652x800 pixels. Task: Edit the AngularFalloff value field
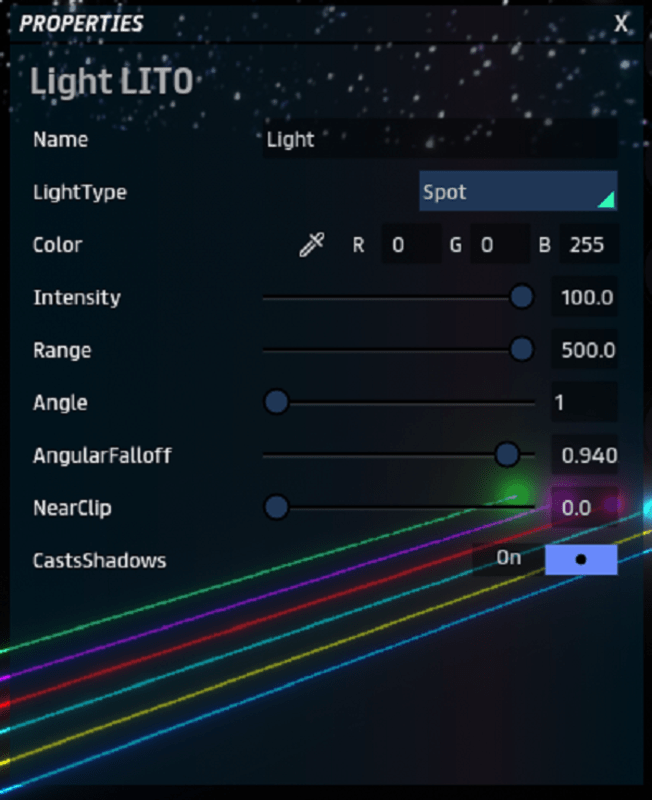585,456
